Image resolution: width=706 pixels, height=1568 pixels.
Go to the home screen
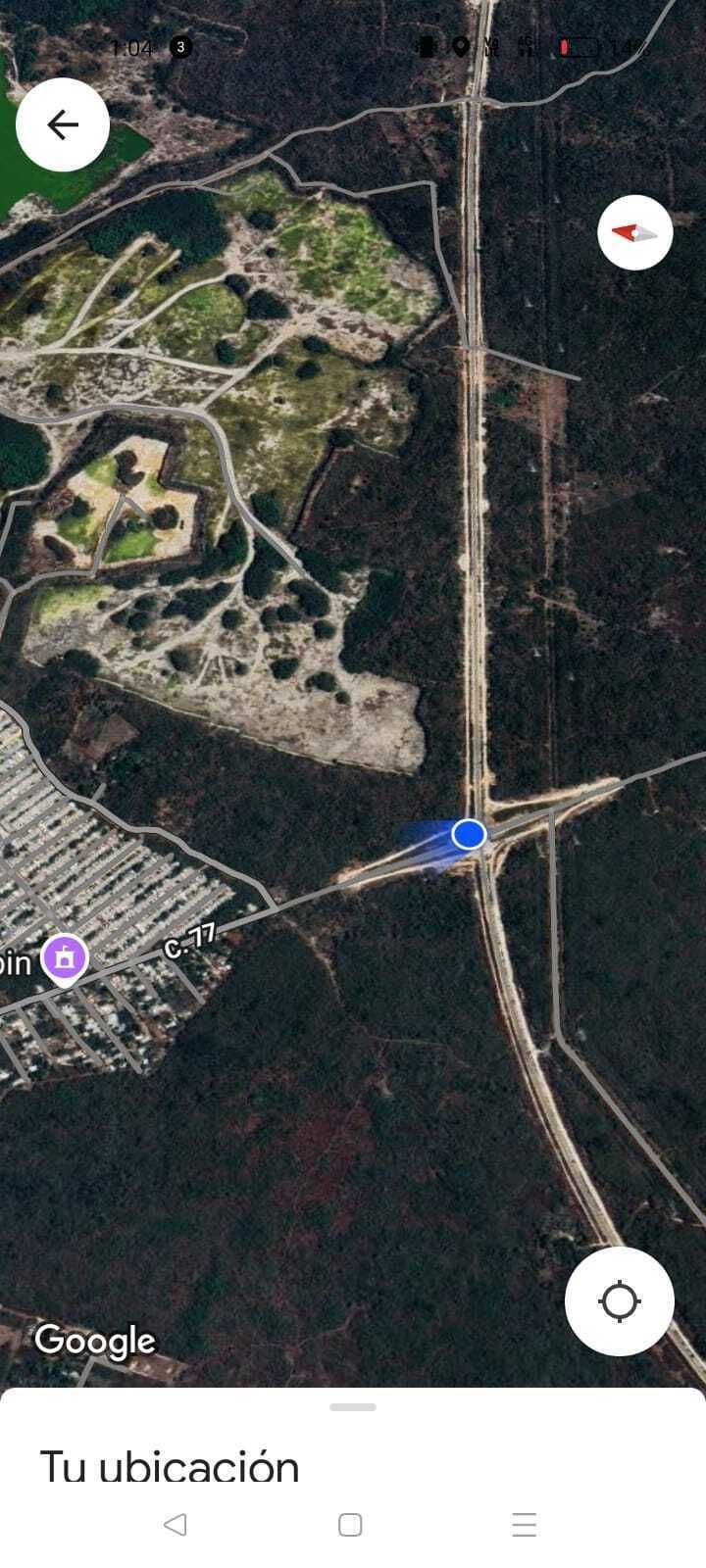pyautogui.click(x=350, y=1524)
